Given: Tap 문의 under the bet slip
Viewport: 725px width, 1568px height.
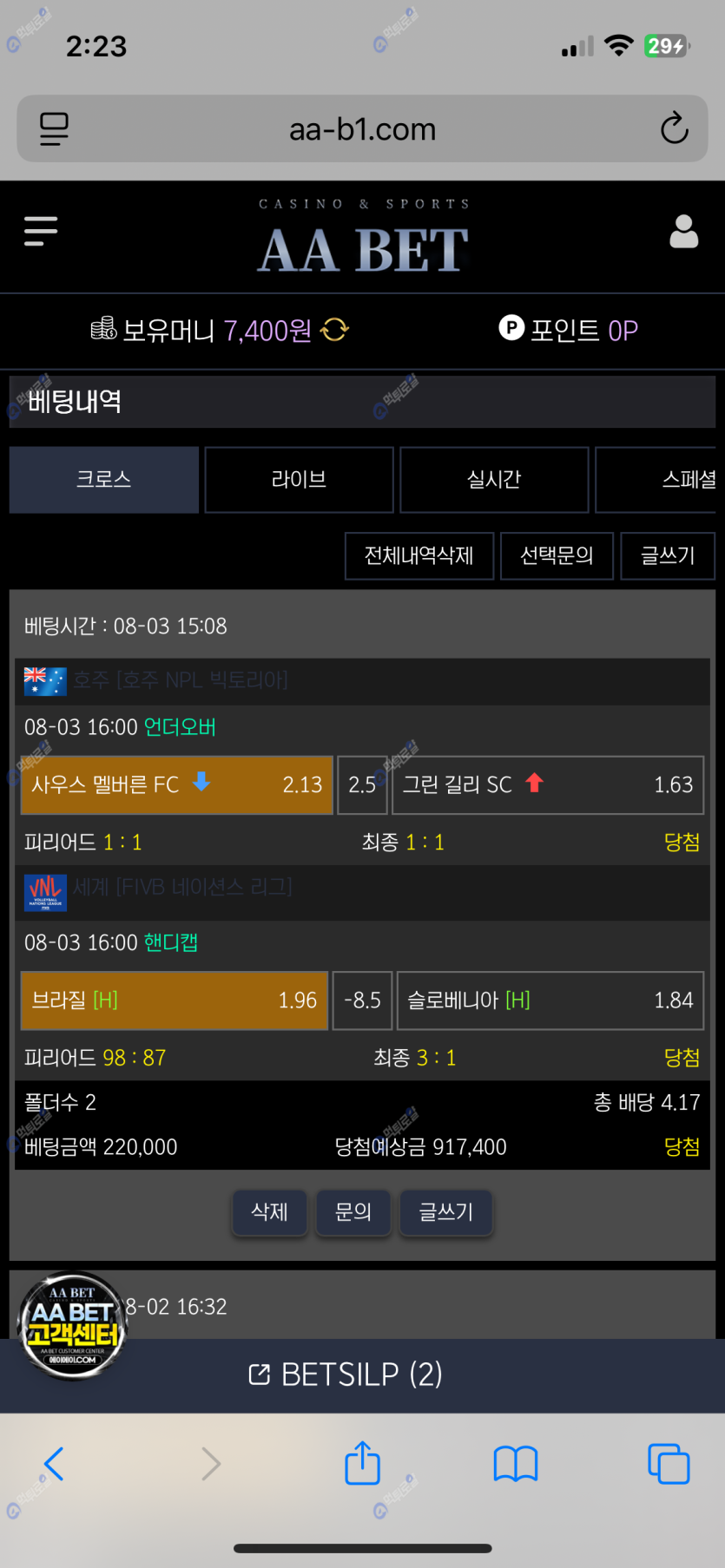Looking at the screenshot, I should [x=353, y=1211].
